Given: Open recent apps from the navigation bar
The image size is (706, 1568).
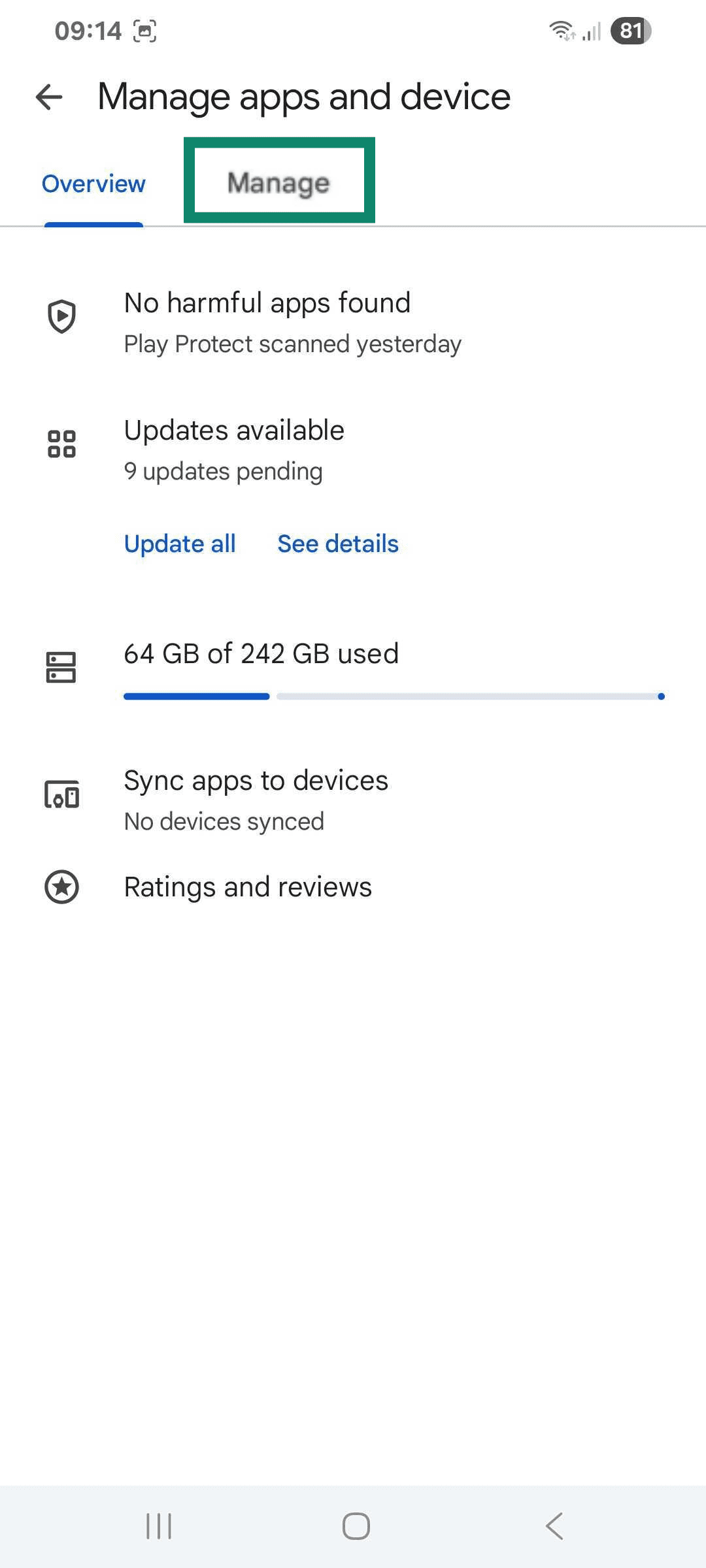Looking at the screenshot, I should click(159, 1526).
